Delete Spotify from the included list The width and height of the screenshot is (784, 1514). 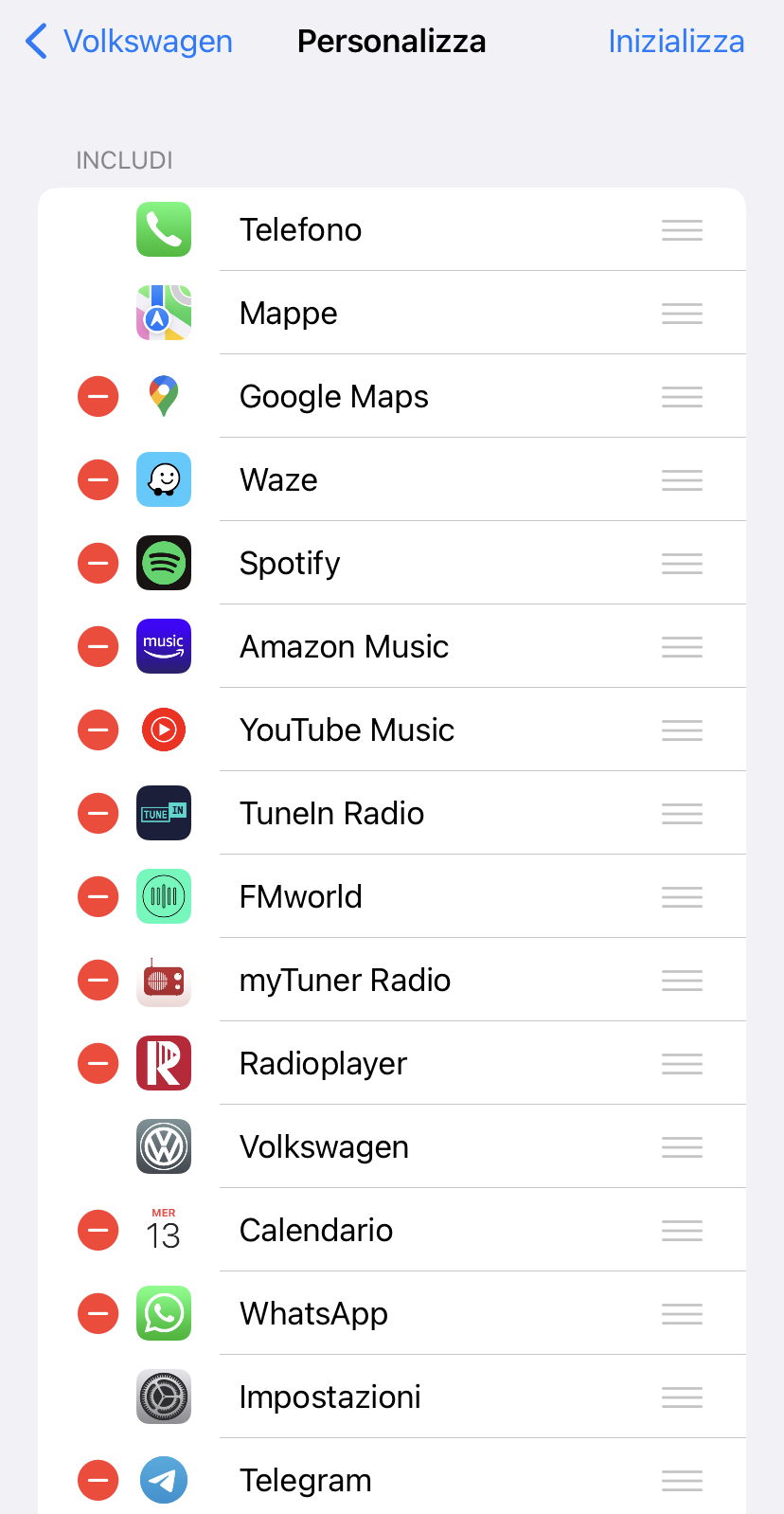pyautogui.click(x=98, y=563)
